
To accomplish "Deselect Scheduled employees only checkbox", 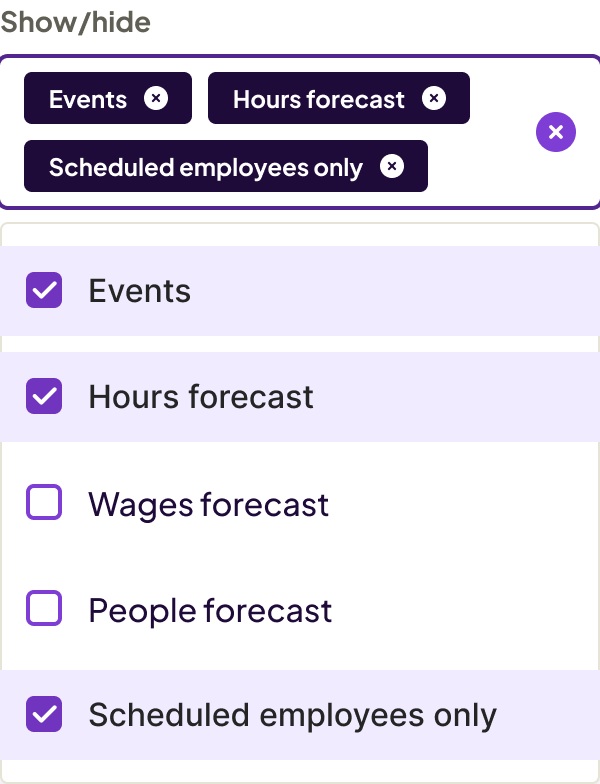I will (x=44, y=714).
